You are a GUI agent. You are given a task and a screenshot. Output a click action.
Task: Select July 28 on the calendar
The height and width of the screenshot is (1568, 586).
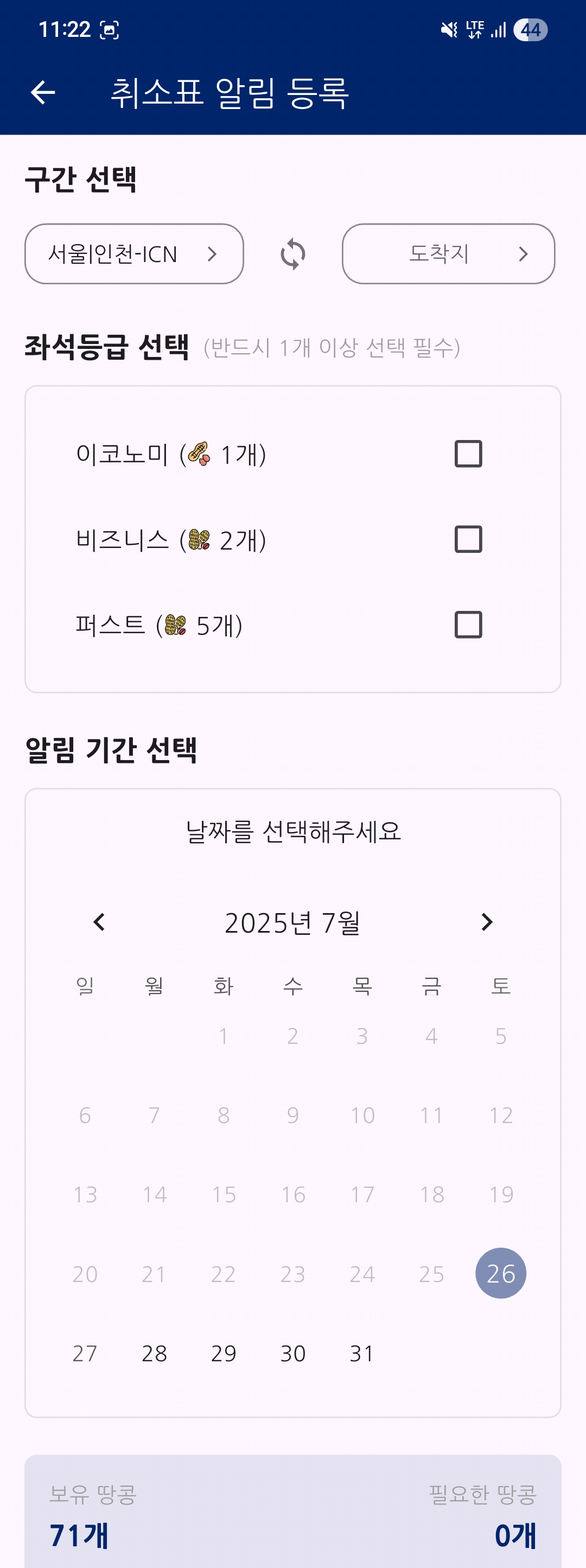[155, 1353]
